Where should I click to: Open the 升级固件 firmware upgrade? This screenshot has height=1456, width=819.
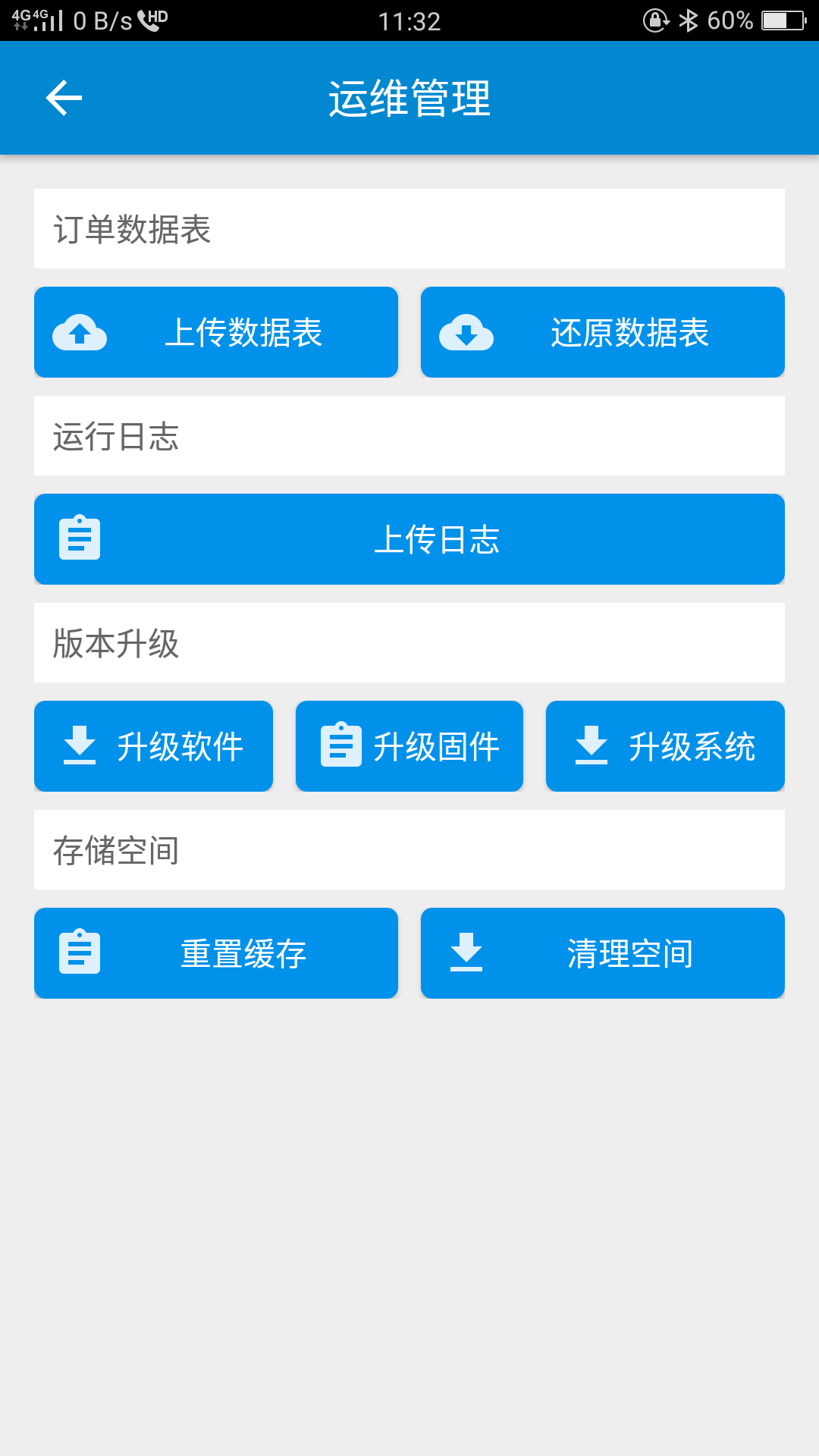(x=409, y=746)
